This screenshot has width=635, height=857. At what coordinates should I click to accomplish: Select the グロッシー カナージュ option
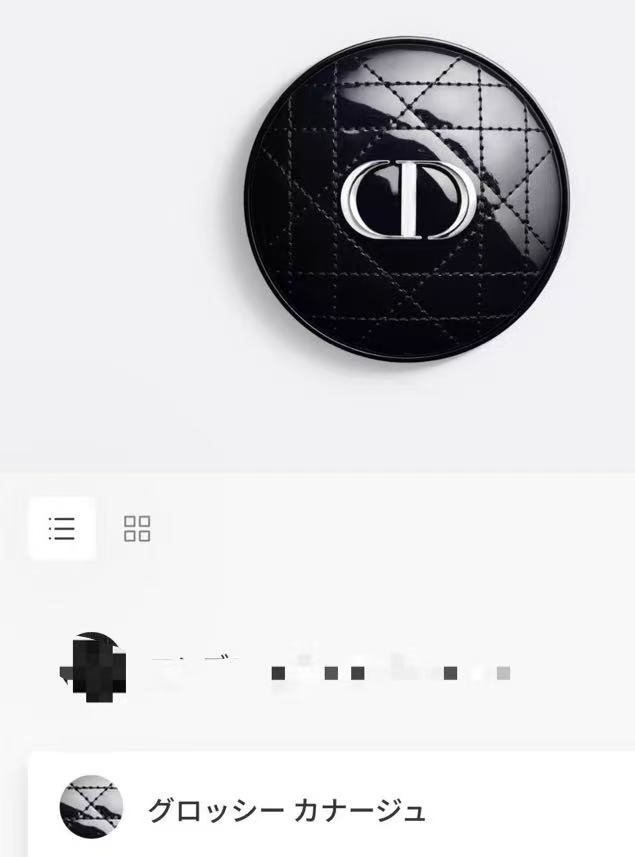[286, 809]
